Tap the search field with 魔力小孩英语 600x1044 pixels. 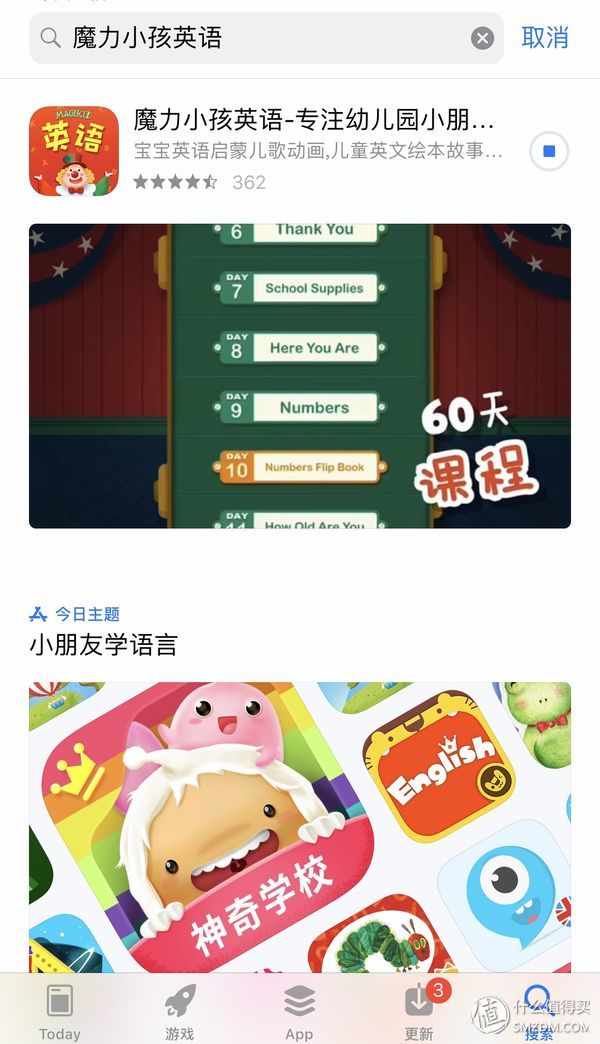[260, 38]
